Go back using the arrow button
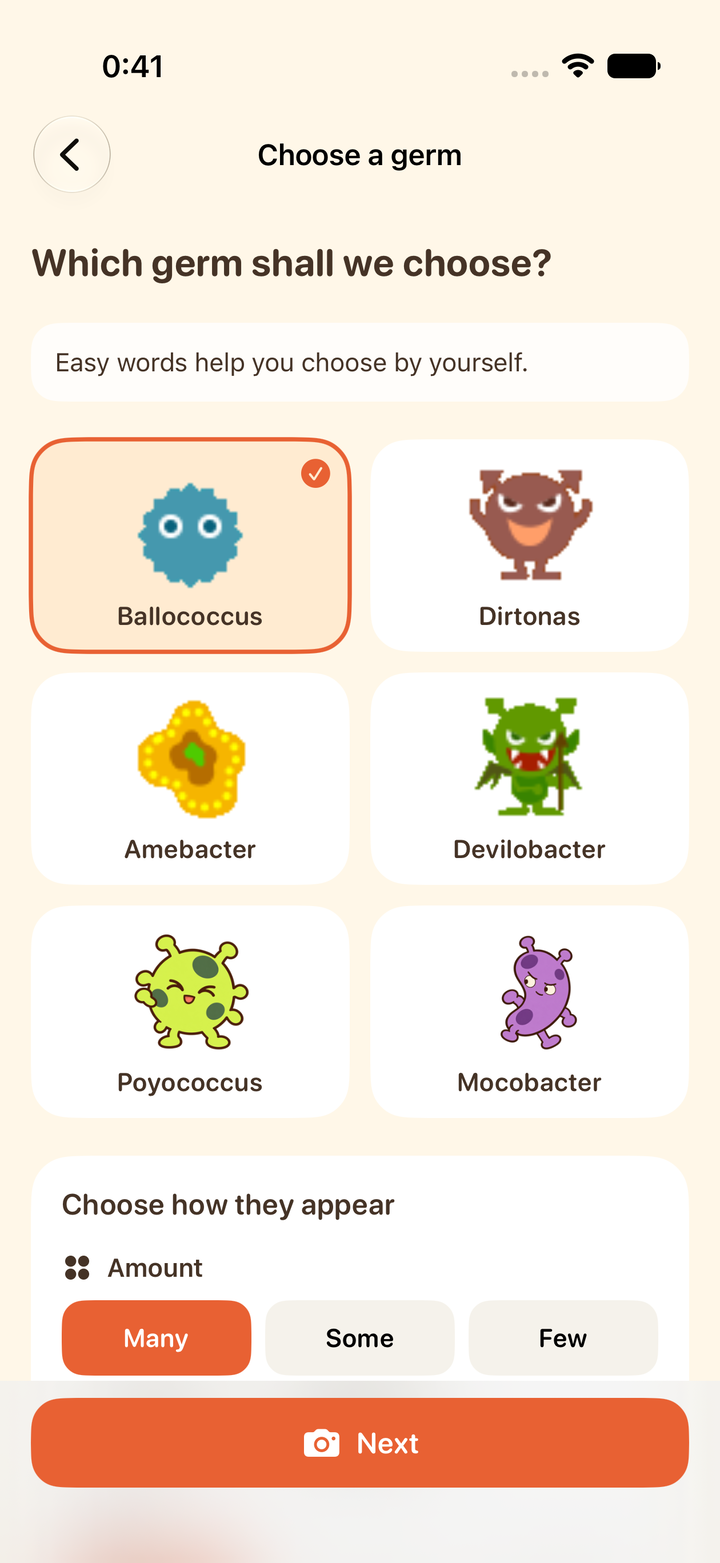This screenshot has width=720, height=1563. [x=71, y=155]
